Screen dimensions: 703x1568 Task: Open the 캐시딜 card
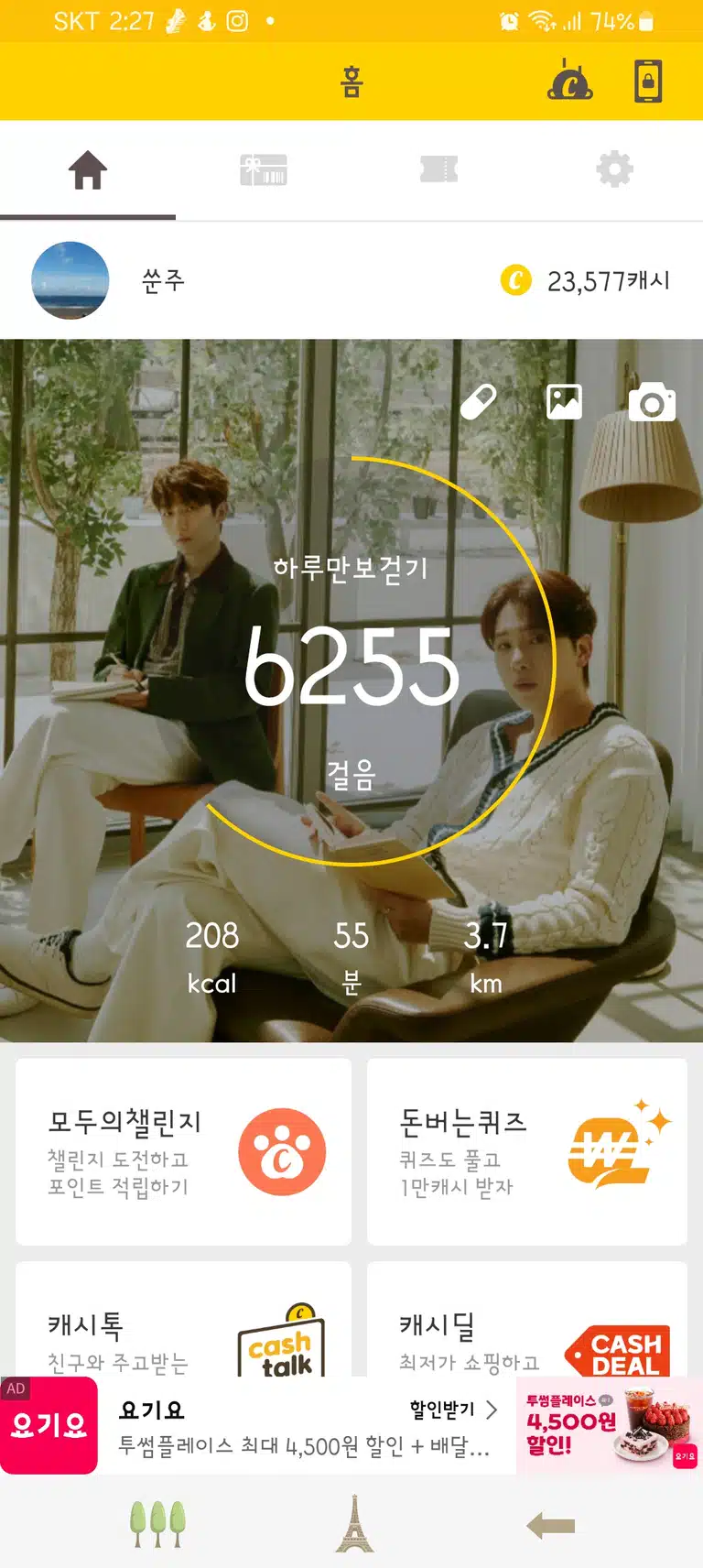(x=527, y=1320)
